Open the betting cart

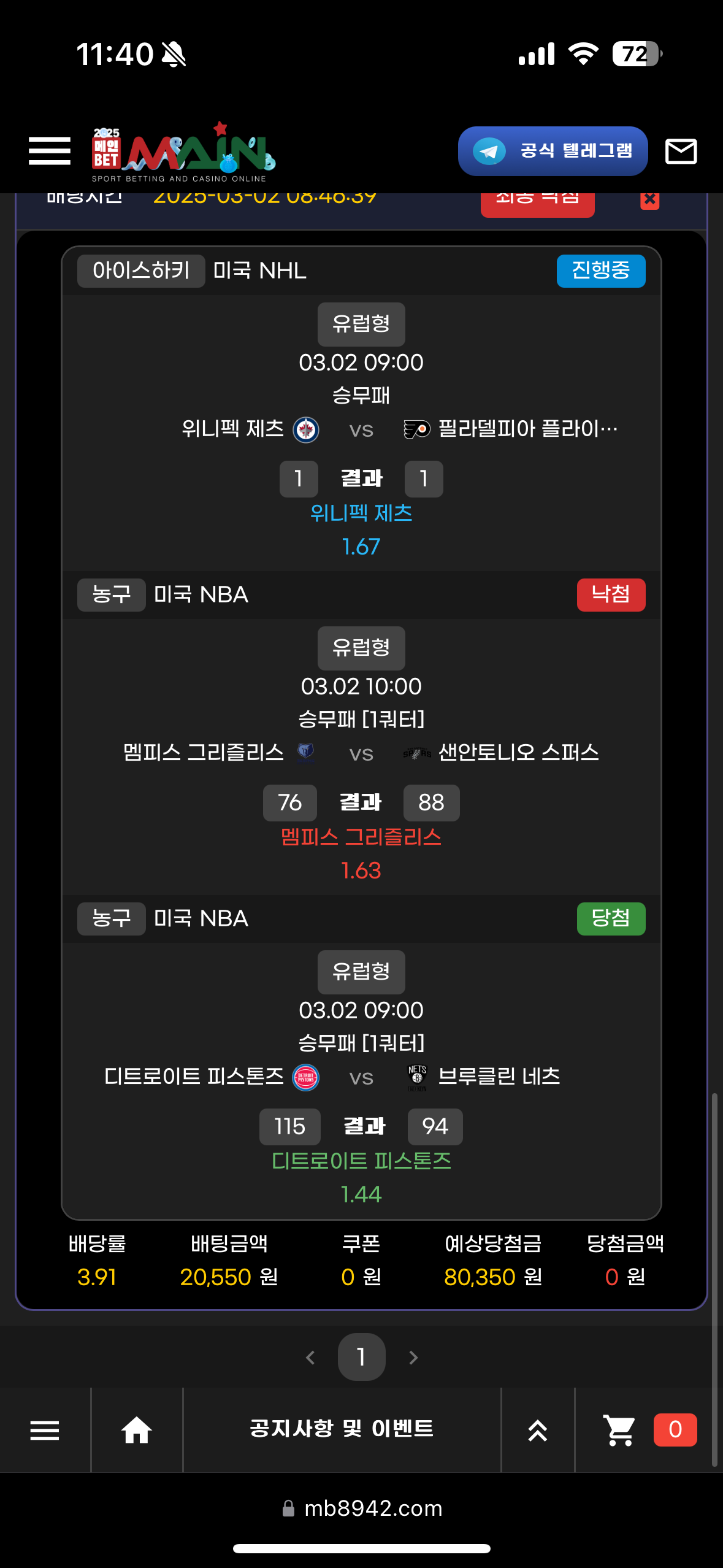coord(620,1430)
